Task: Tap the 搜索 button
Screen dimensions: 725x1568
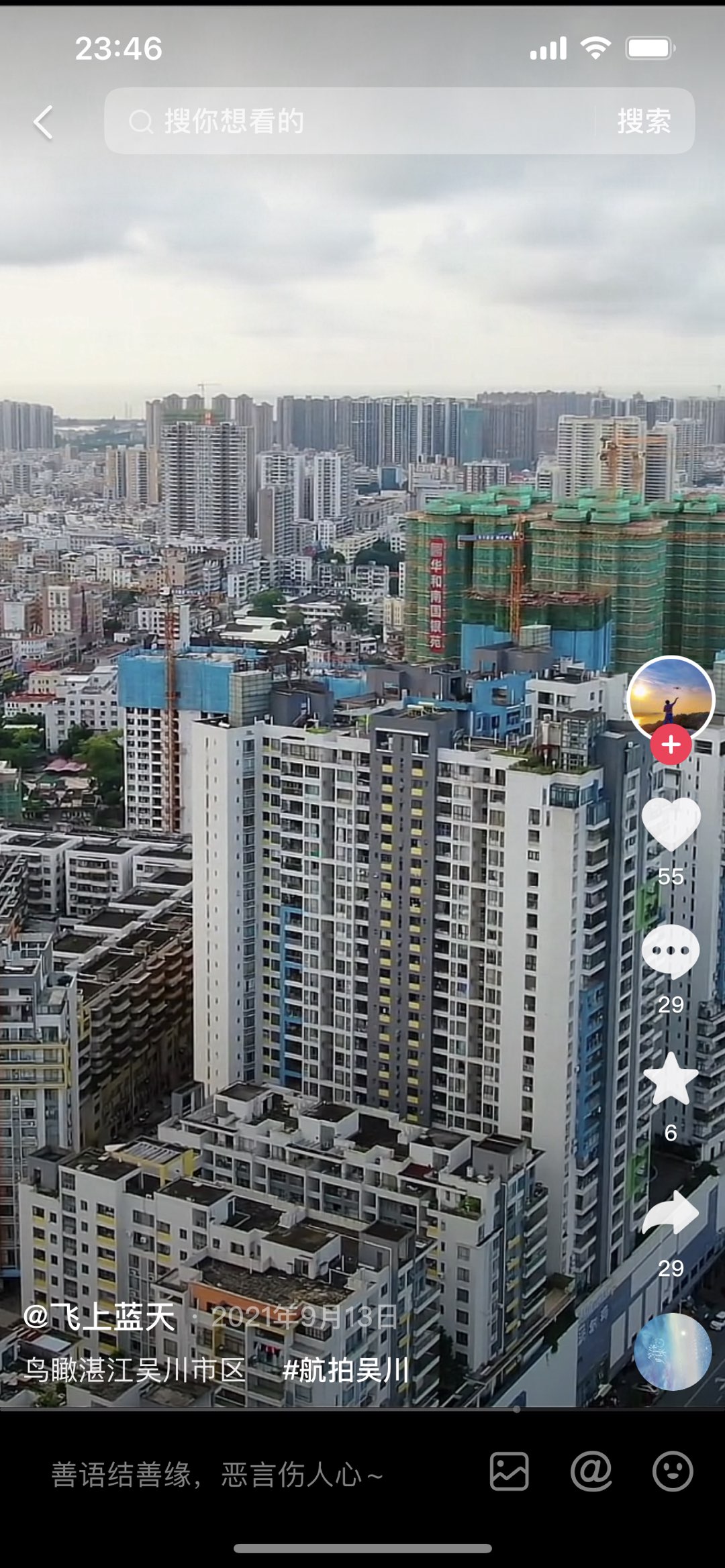Action: tap(644, 121)
